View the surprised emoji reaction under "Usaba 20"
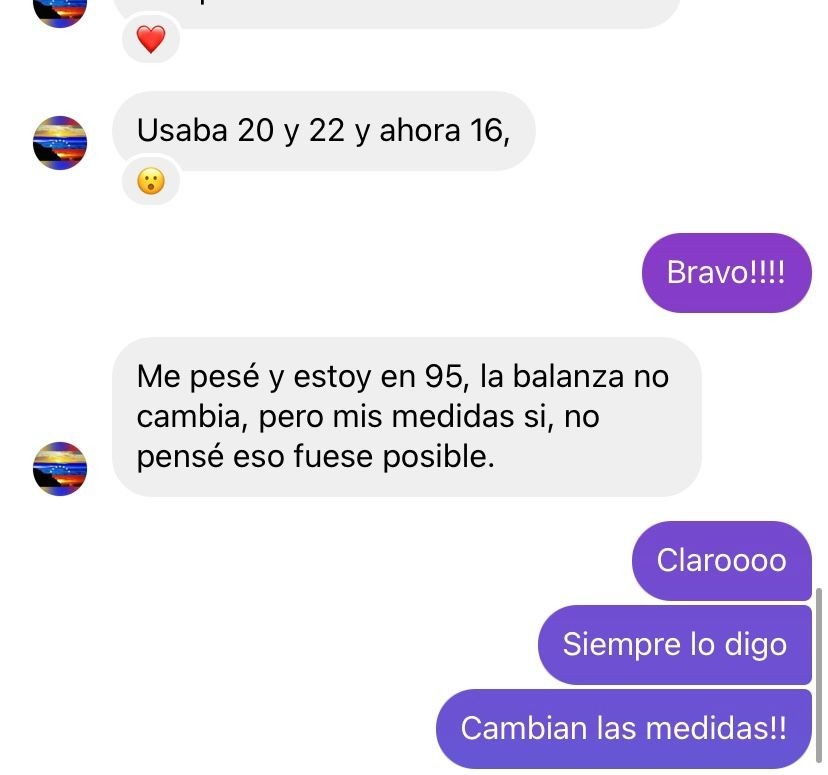 point(150,182)
